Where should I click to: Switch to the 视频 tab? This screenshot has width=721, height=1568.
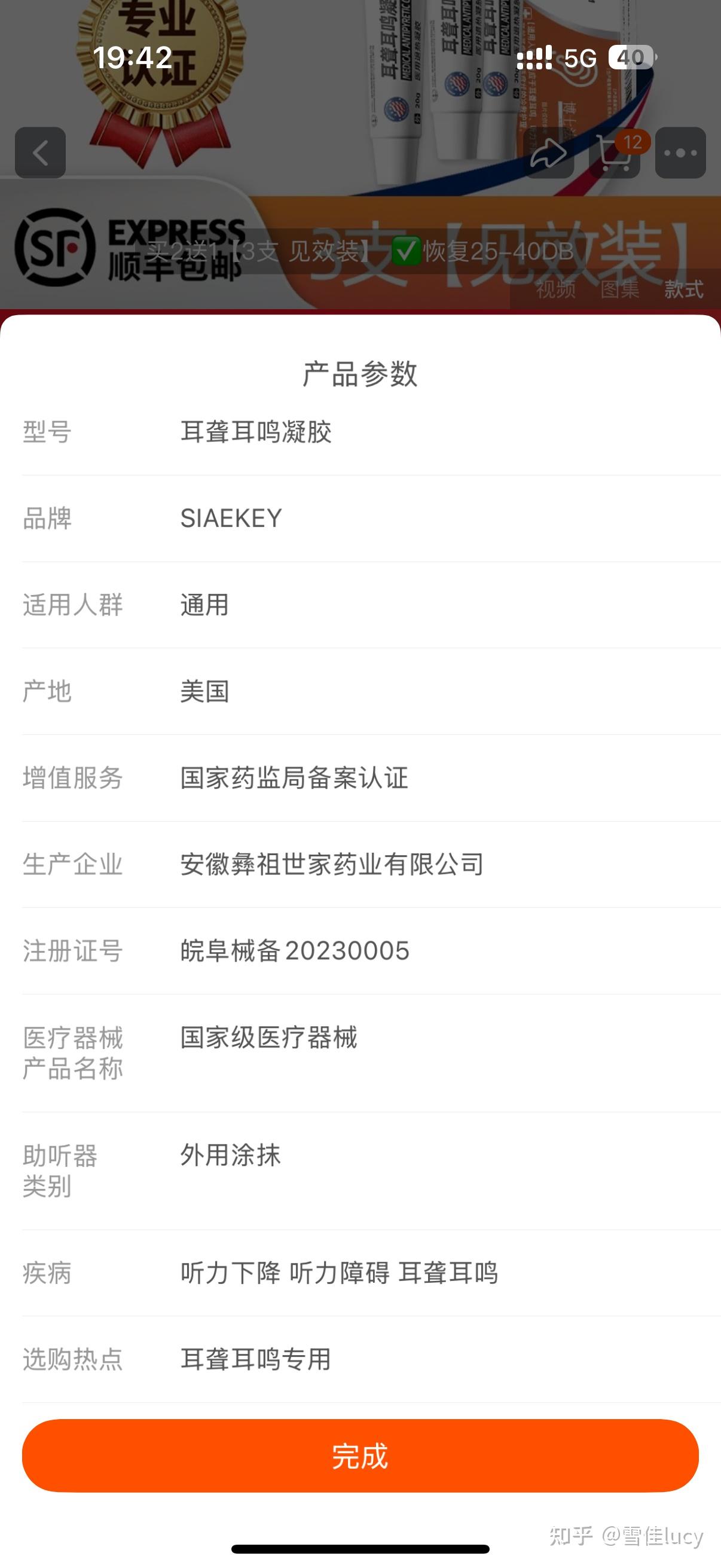555,291
